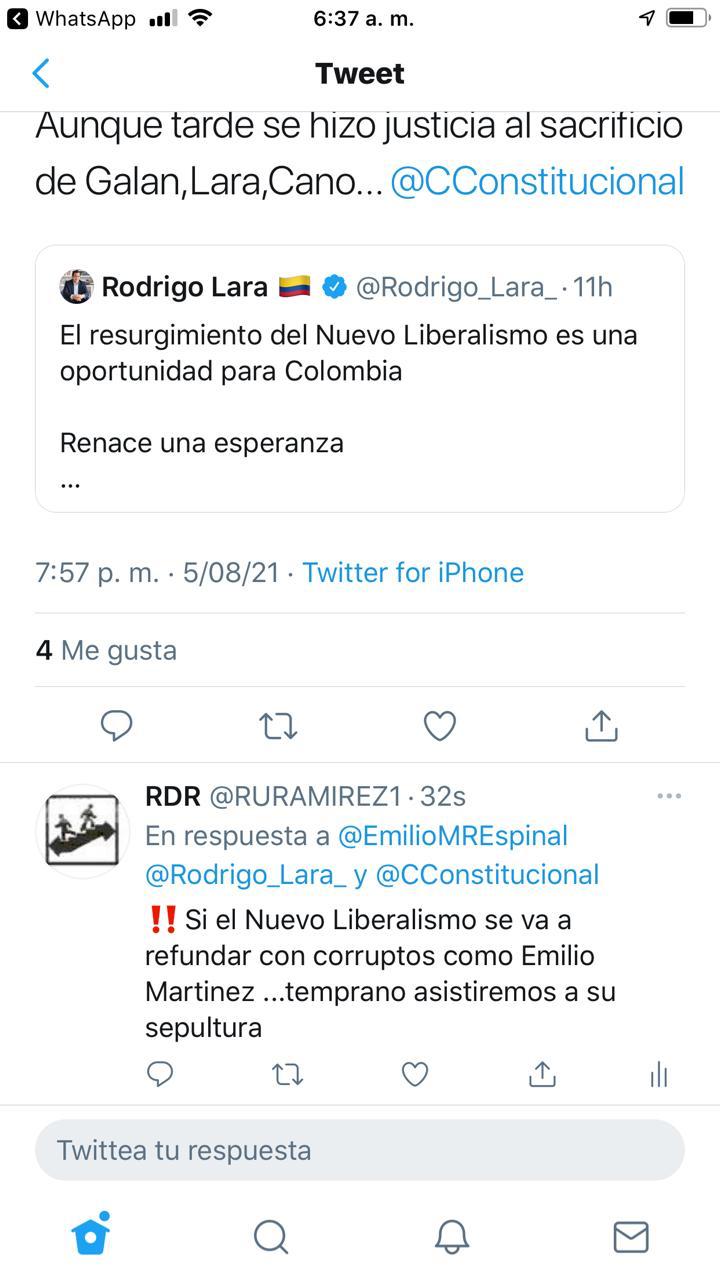Return to WhatsApp via status bar
The image size is (720, 1280).
coord(72,18)
